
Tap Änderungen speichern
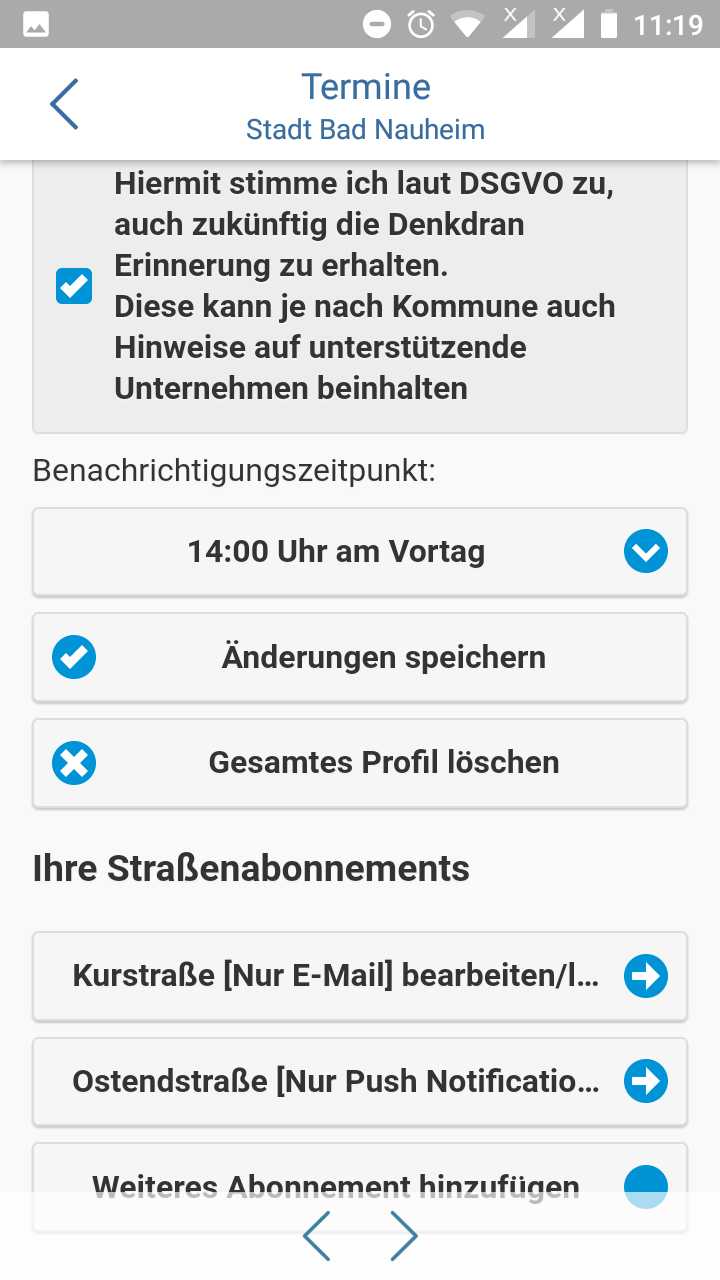(x=360, y=657)
